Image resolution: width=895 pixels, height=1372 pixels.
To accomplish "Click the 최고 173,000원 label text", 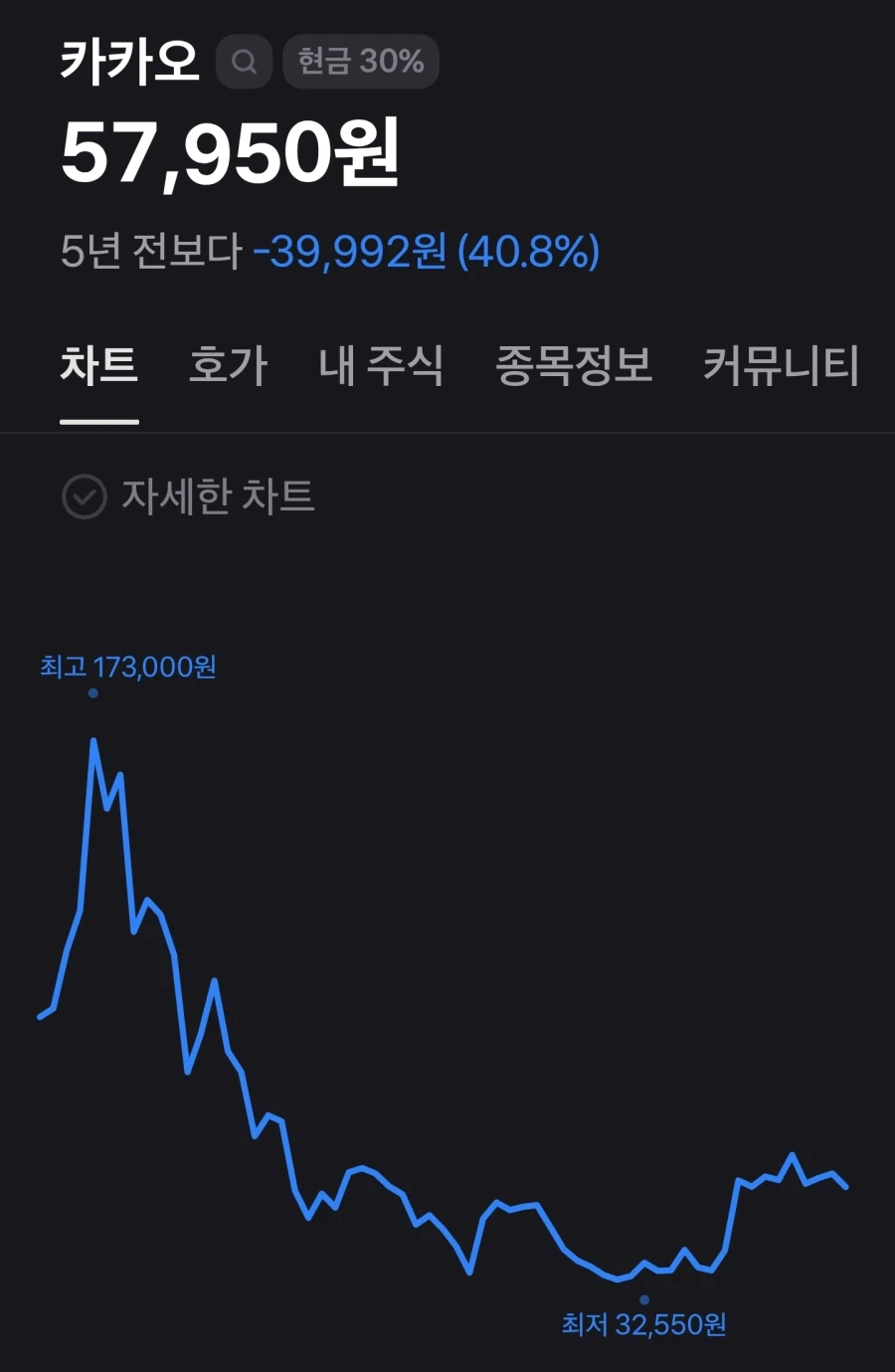I will [x=127, y=667].
